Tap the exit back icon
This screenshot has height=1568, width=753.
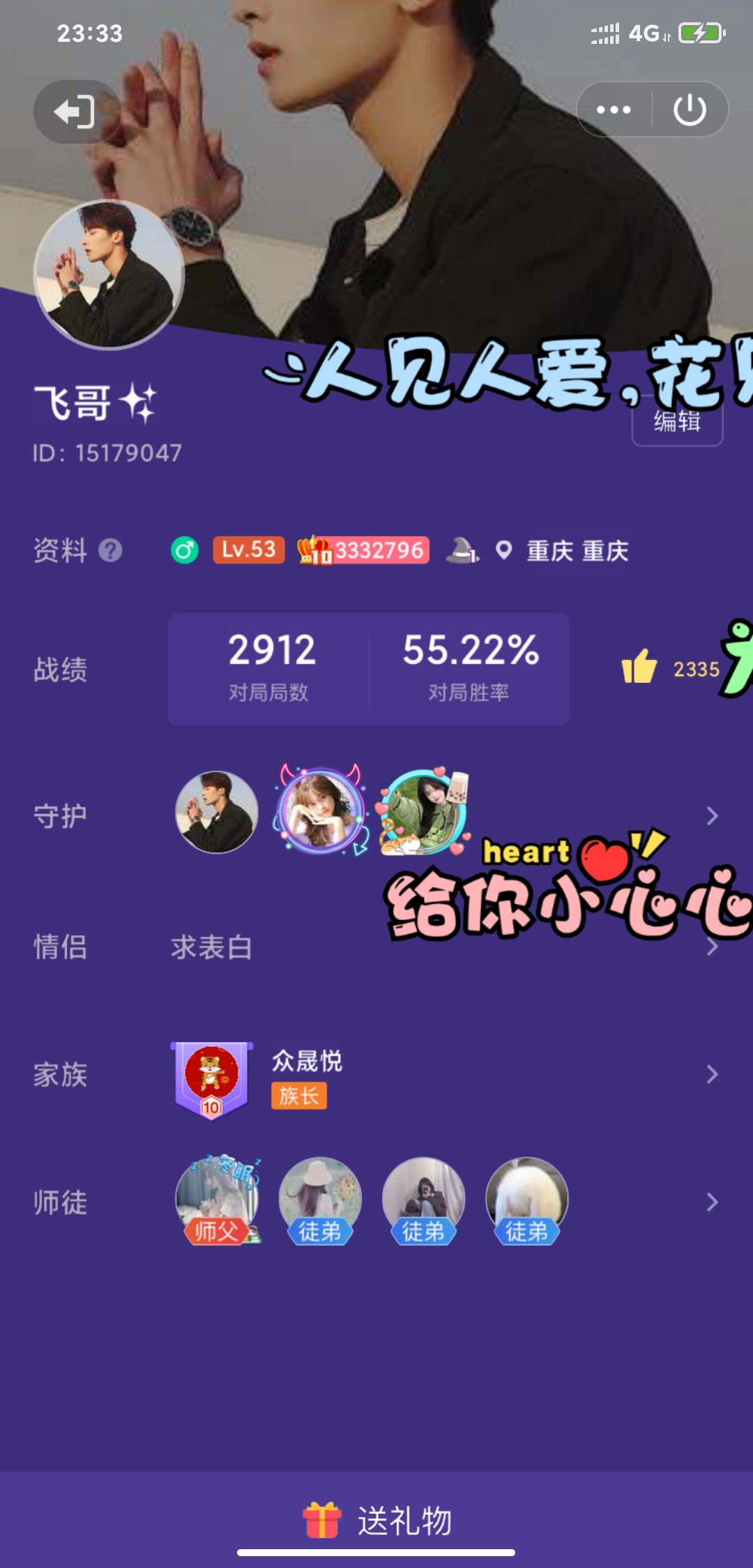tap(75, 112)
